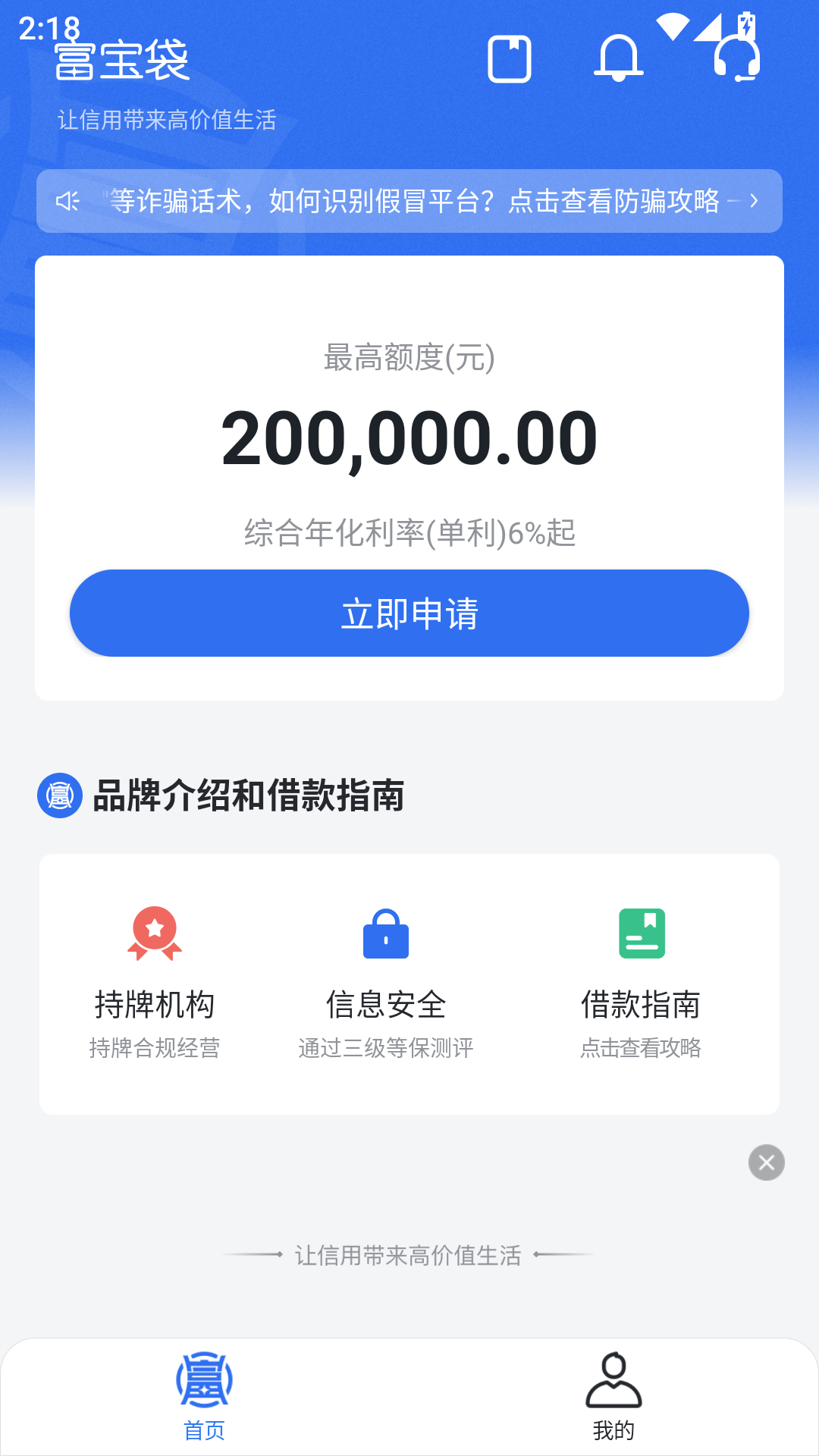Open 通过三级等保测评 security details
Image resolution: width=819 pixels, height=1456 pixels.
[x=386, y=1049]
